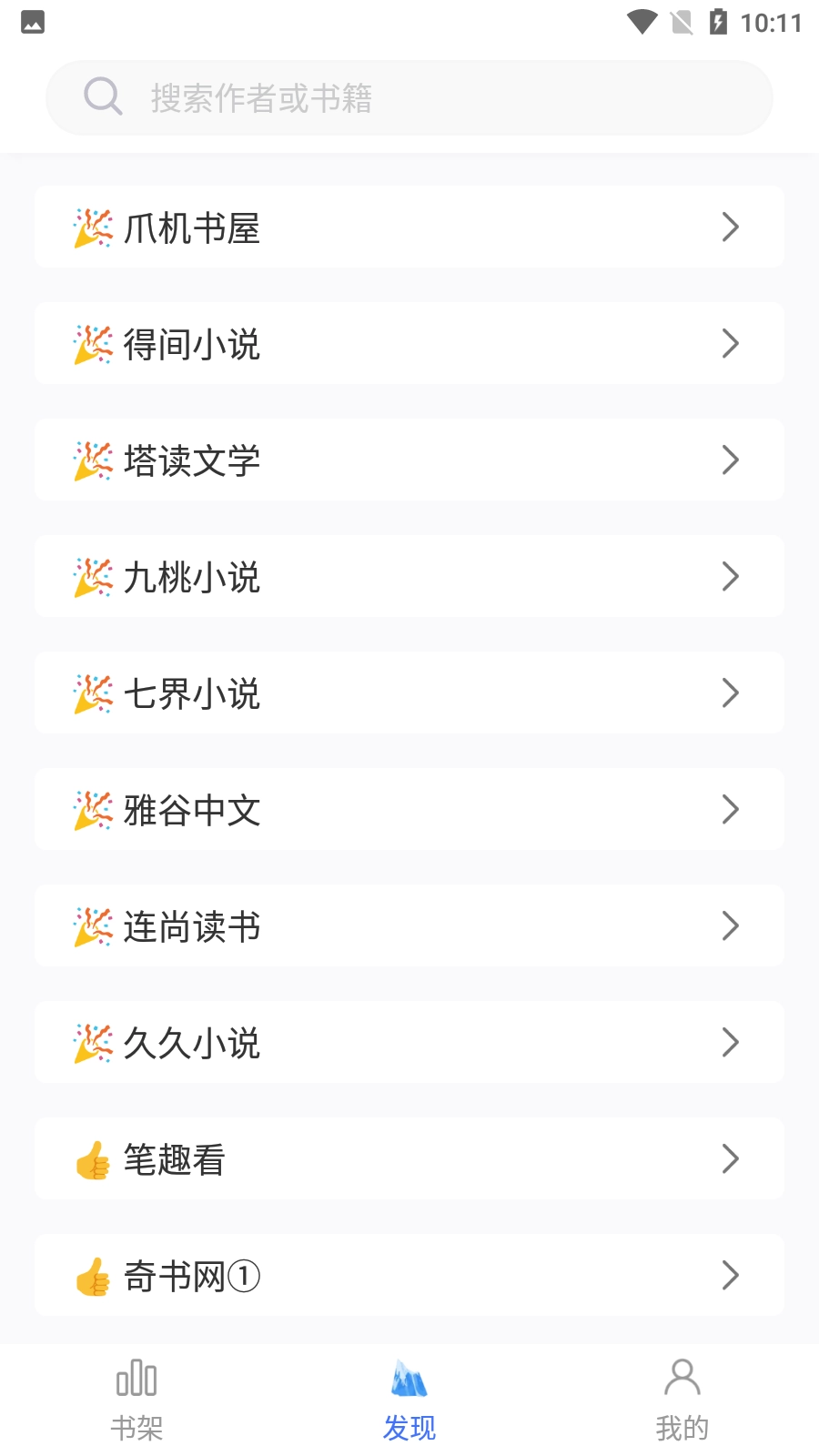819x1456 pixels.
Task: Open the 爪机书屋 source
Action: [409, 227]
